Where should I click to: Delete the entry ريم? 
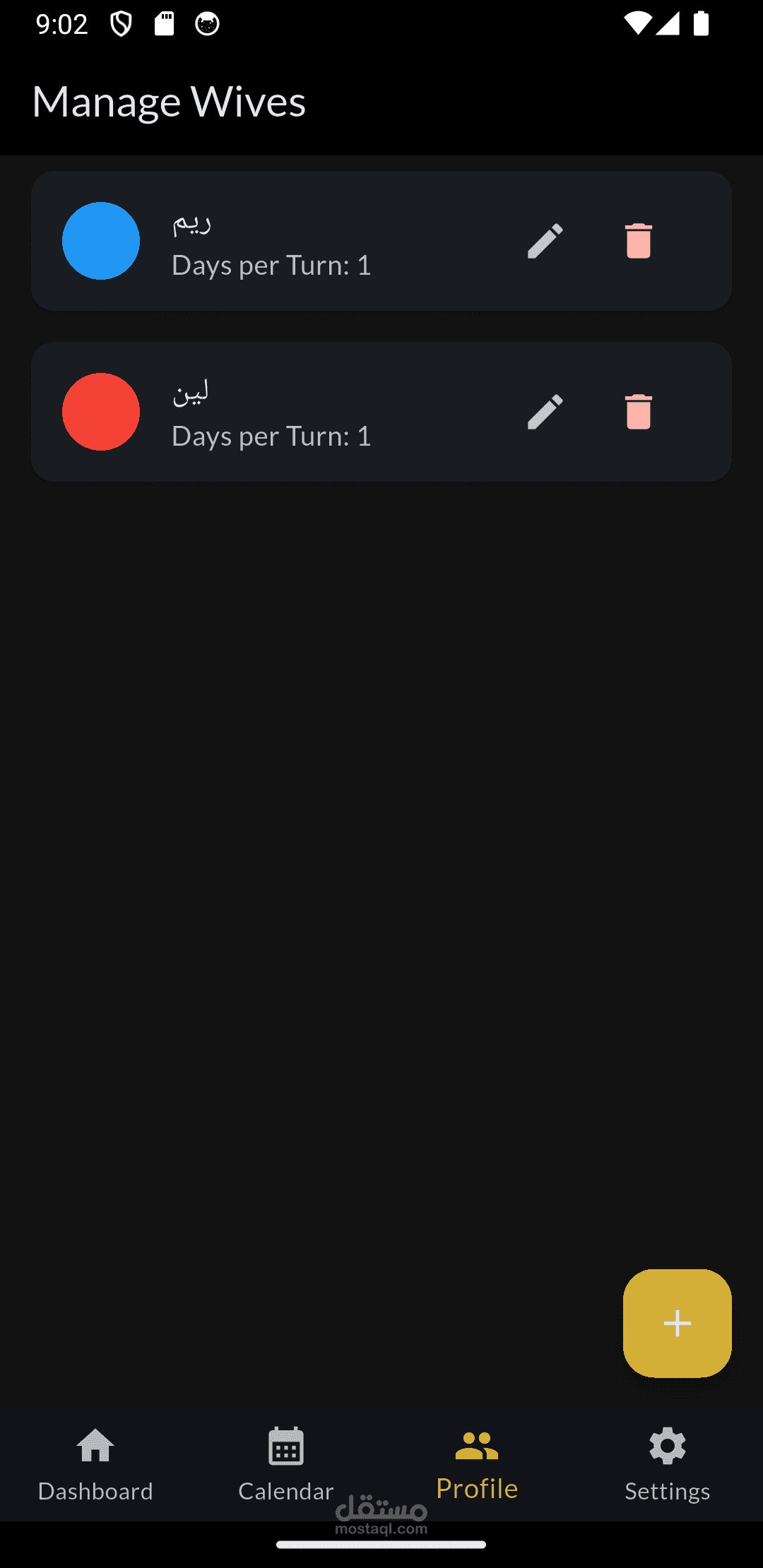638,241
